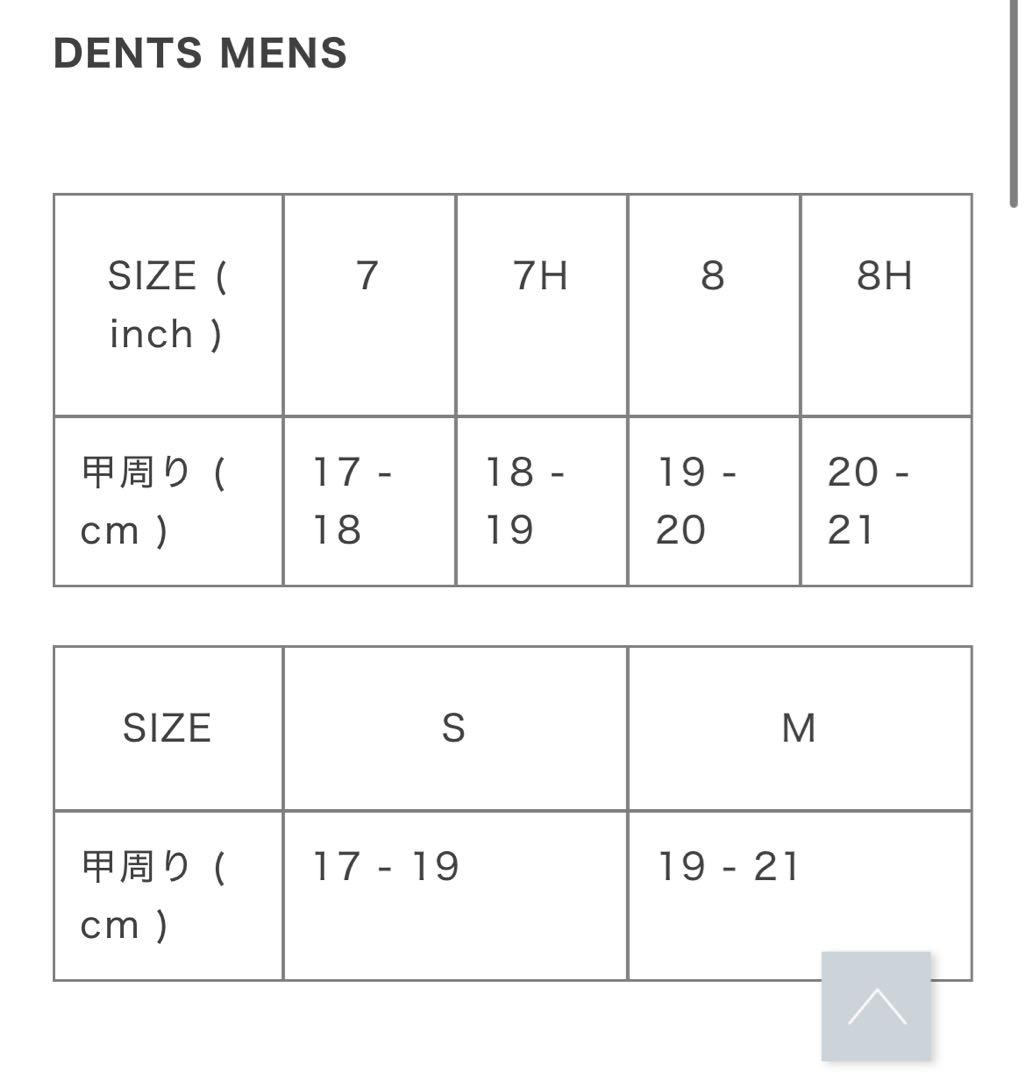
Task: Select the 7H size cell
Action: [541, 278]
